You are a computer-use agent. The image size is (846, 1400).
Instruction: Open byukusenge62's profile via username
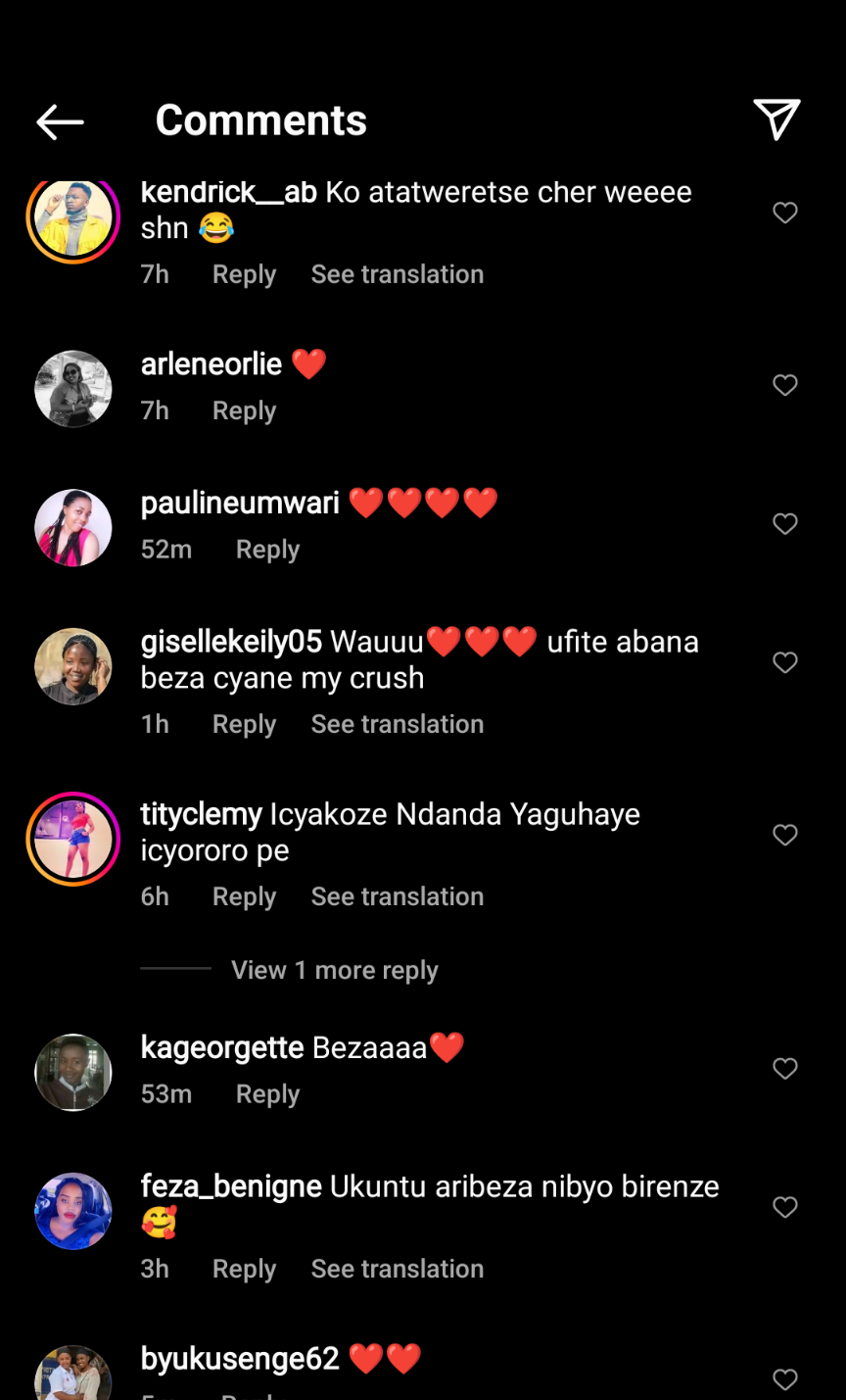pyautogui.click(x=240, y=1359)
